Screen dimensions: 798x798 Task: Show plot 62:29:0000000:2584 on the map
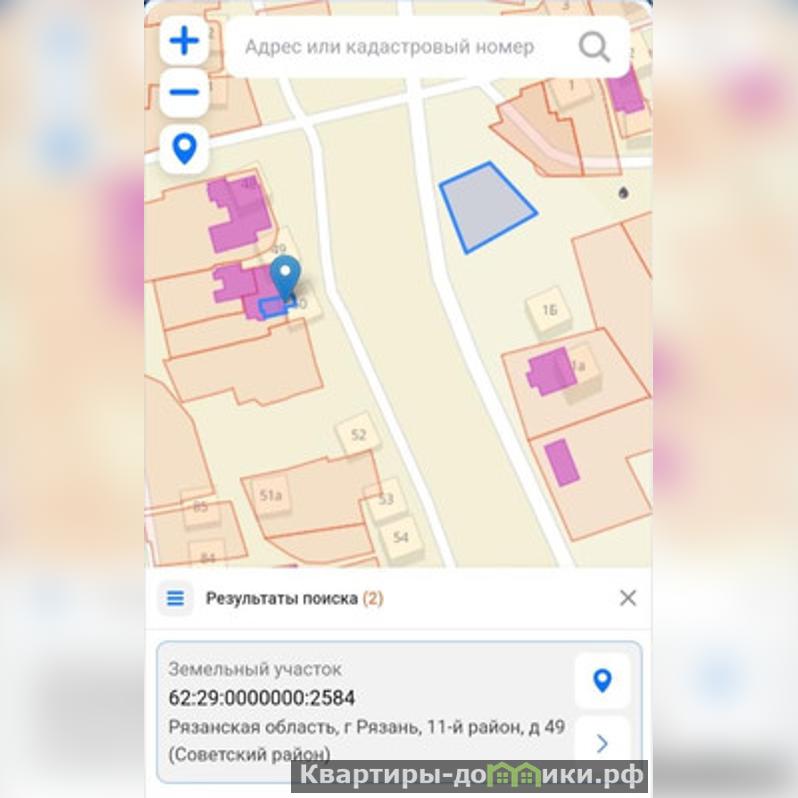point(602,681)
